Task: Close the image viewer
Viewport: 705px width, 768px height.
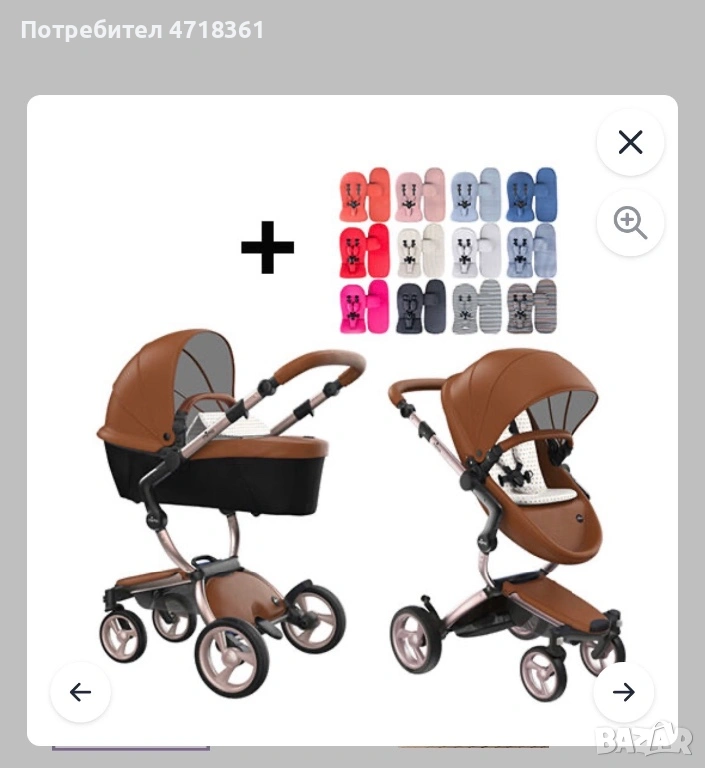Action: (630, 143)
